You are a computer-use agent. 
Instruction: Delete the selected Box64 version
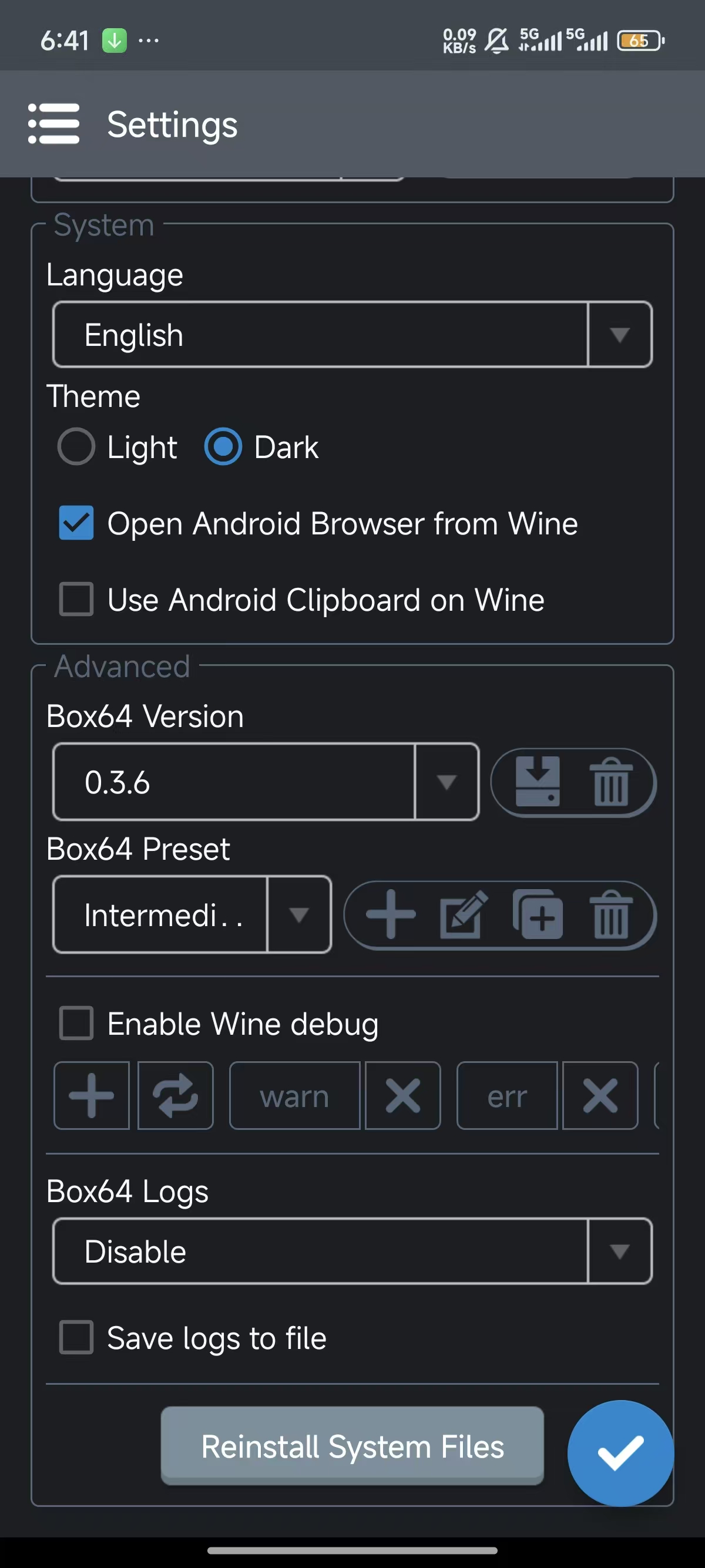(610, 782)
